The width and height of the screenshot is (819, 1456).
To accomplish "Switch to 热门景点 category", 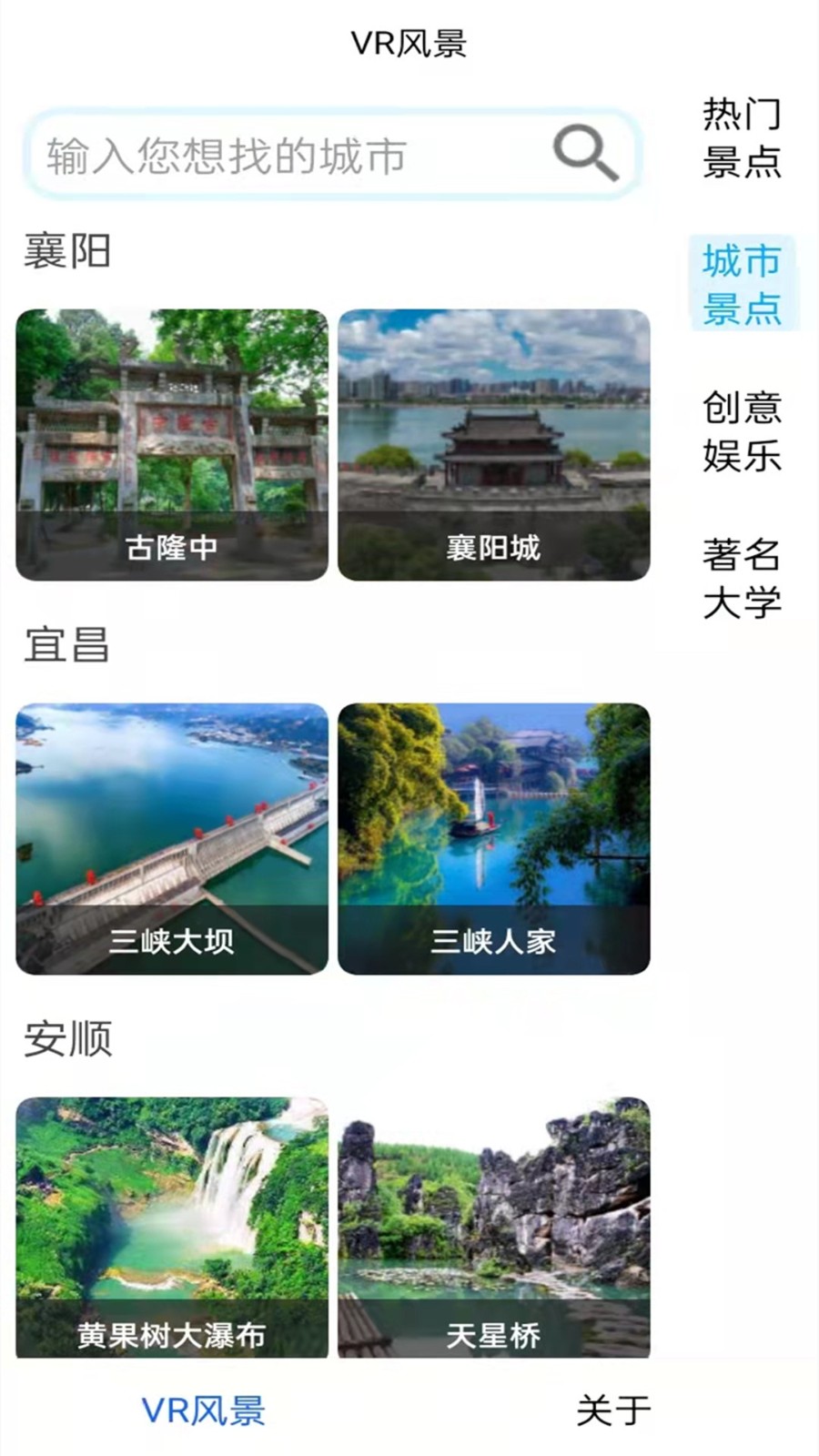I will click(x=742, y=137).
